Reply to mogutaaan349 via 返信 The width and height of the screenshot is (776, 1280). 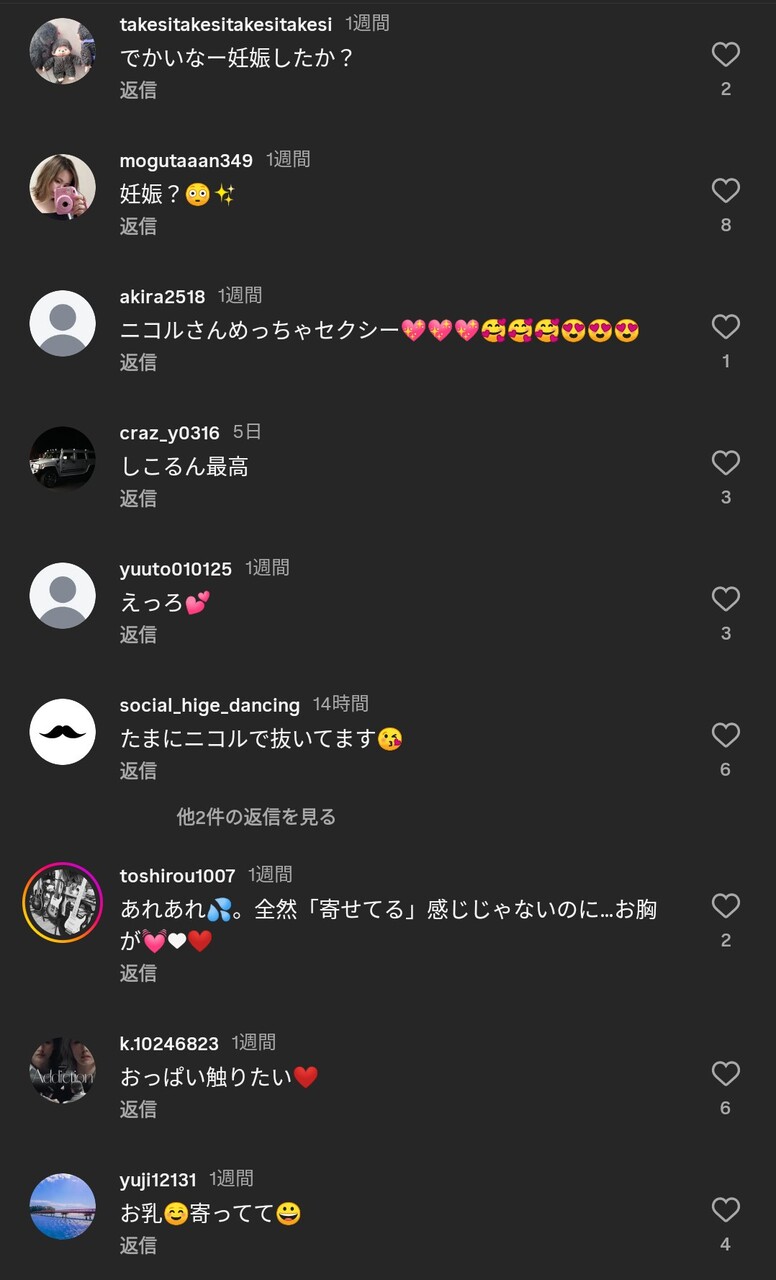138,226
